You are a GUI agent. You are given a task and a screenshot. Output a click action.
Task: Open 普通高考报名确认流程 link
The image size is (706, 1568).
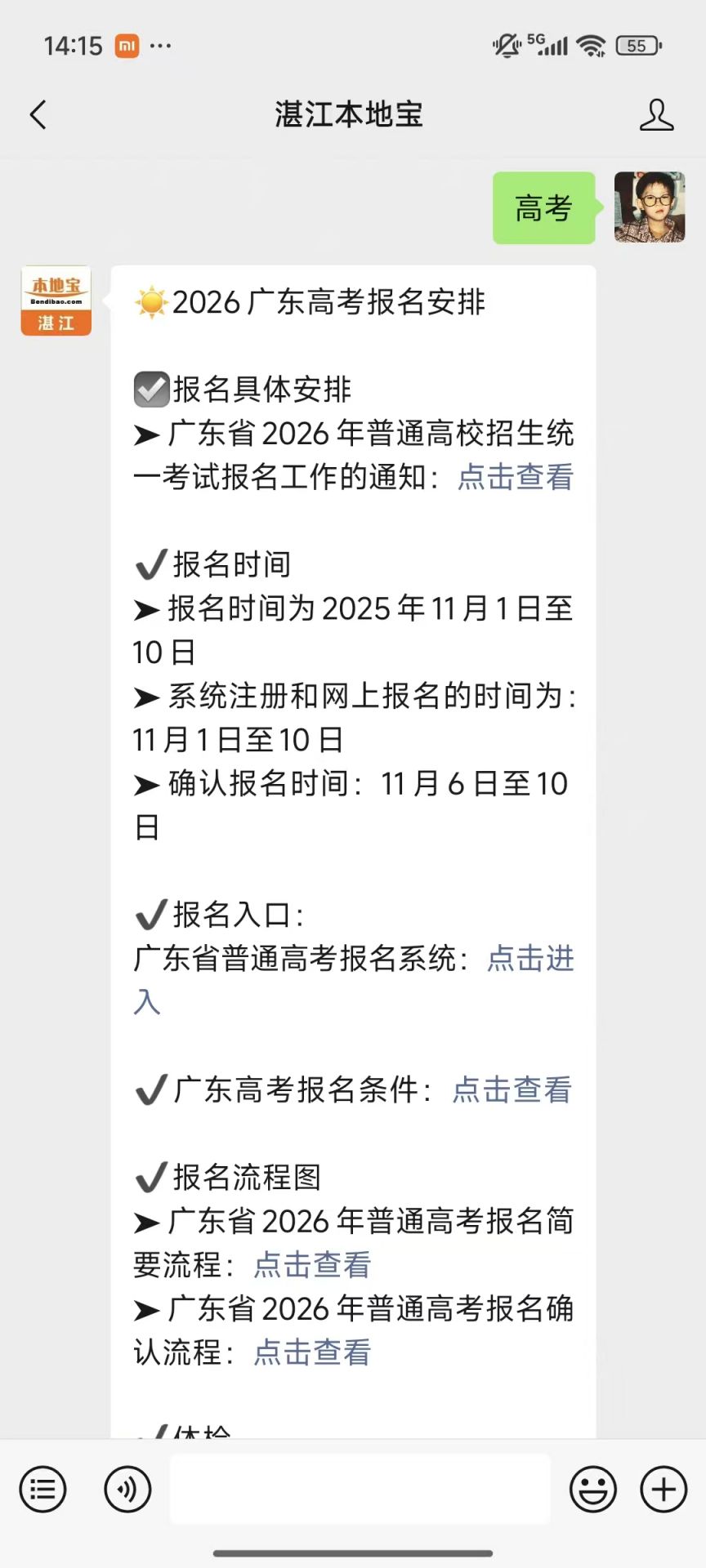[312, 1352]
